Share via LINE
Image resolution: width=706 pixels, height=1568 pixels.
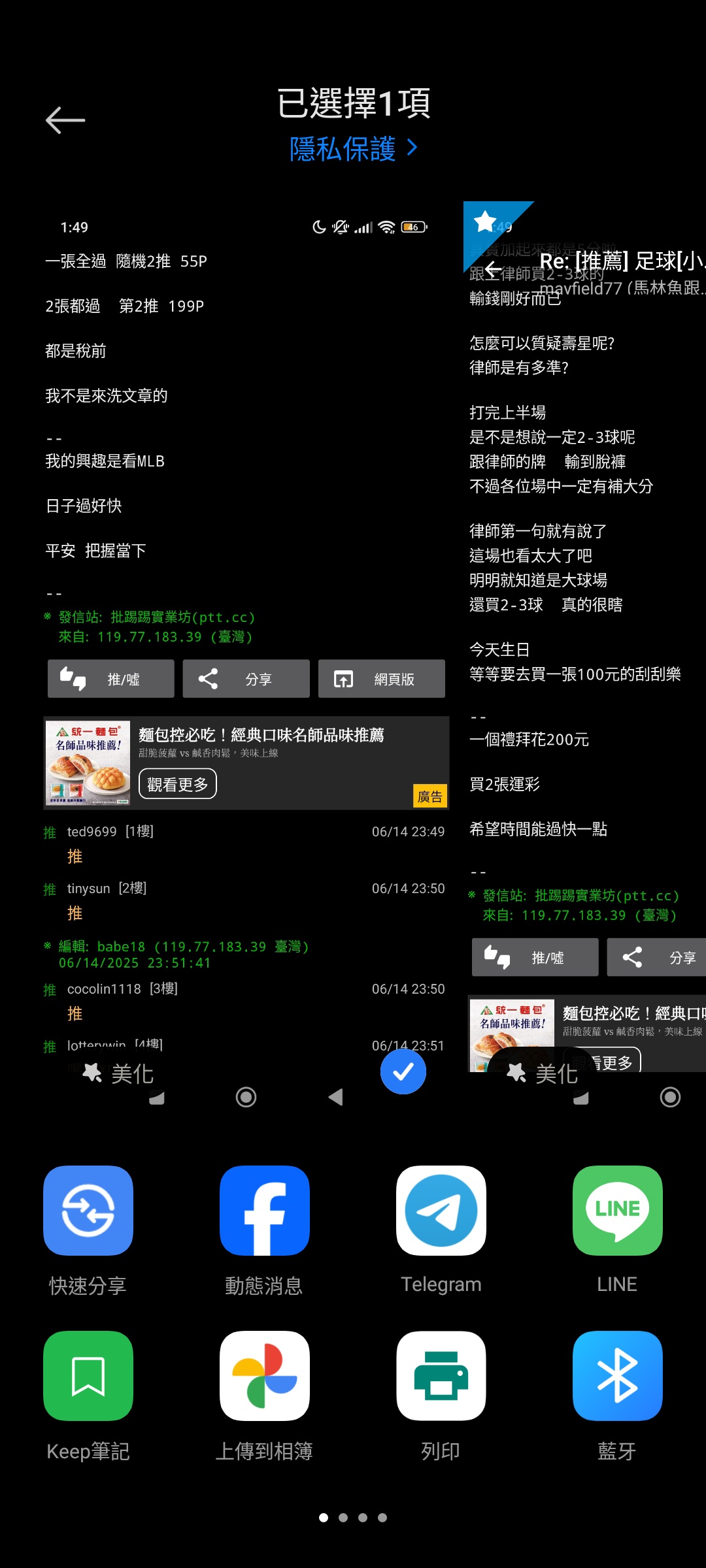click(x=618, y=1211)
